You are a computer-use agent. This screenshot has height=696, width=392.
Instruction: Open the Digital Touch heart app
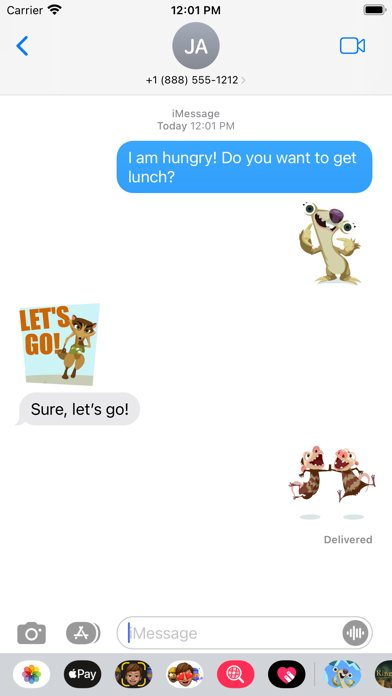click(x=287, y=674)
